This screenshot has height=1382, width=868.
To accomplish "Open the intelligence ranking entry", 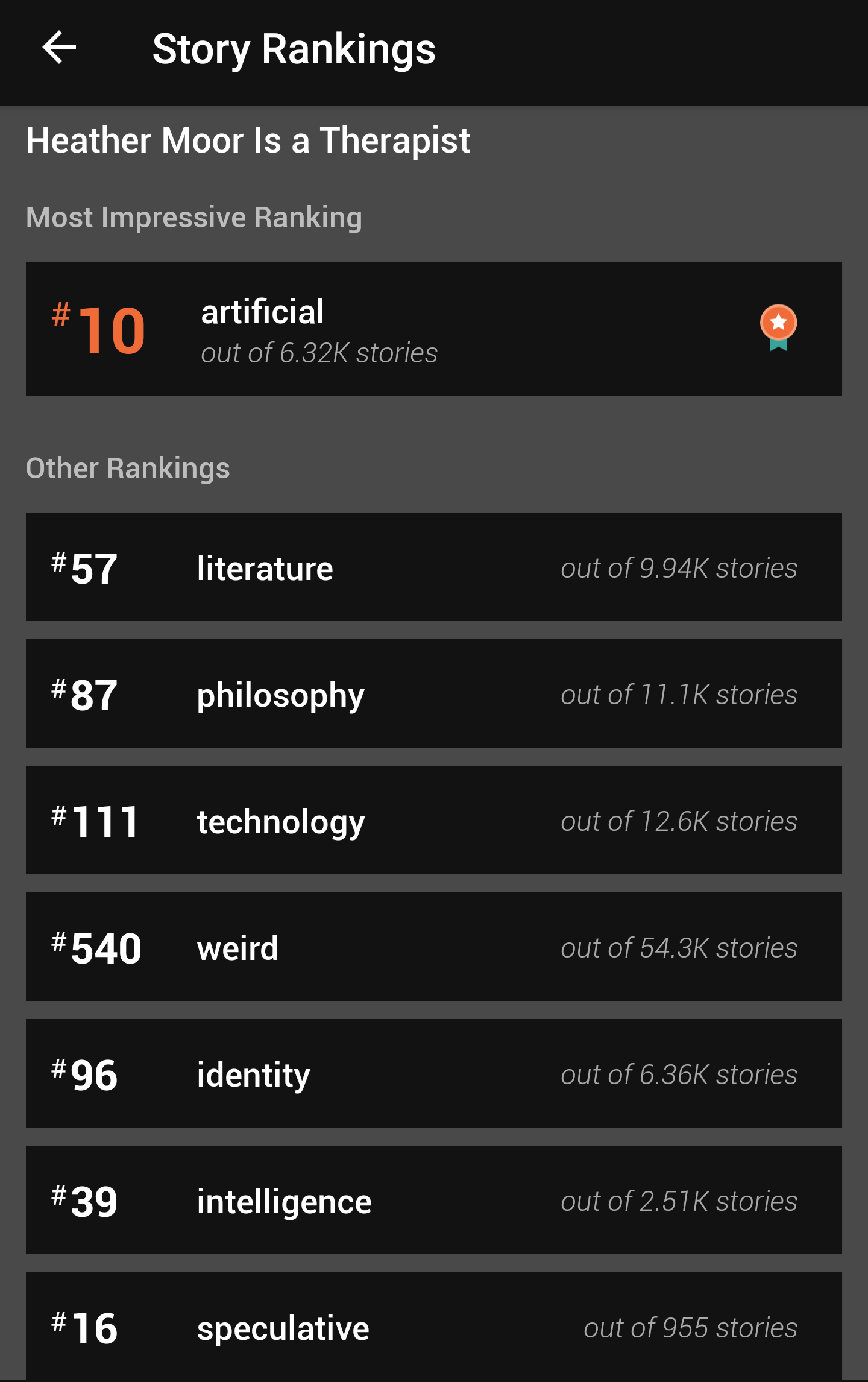I will click(x=433, y=1200).
